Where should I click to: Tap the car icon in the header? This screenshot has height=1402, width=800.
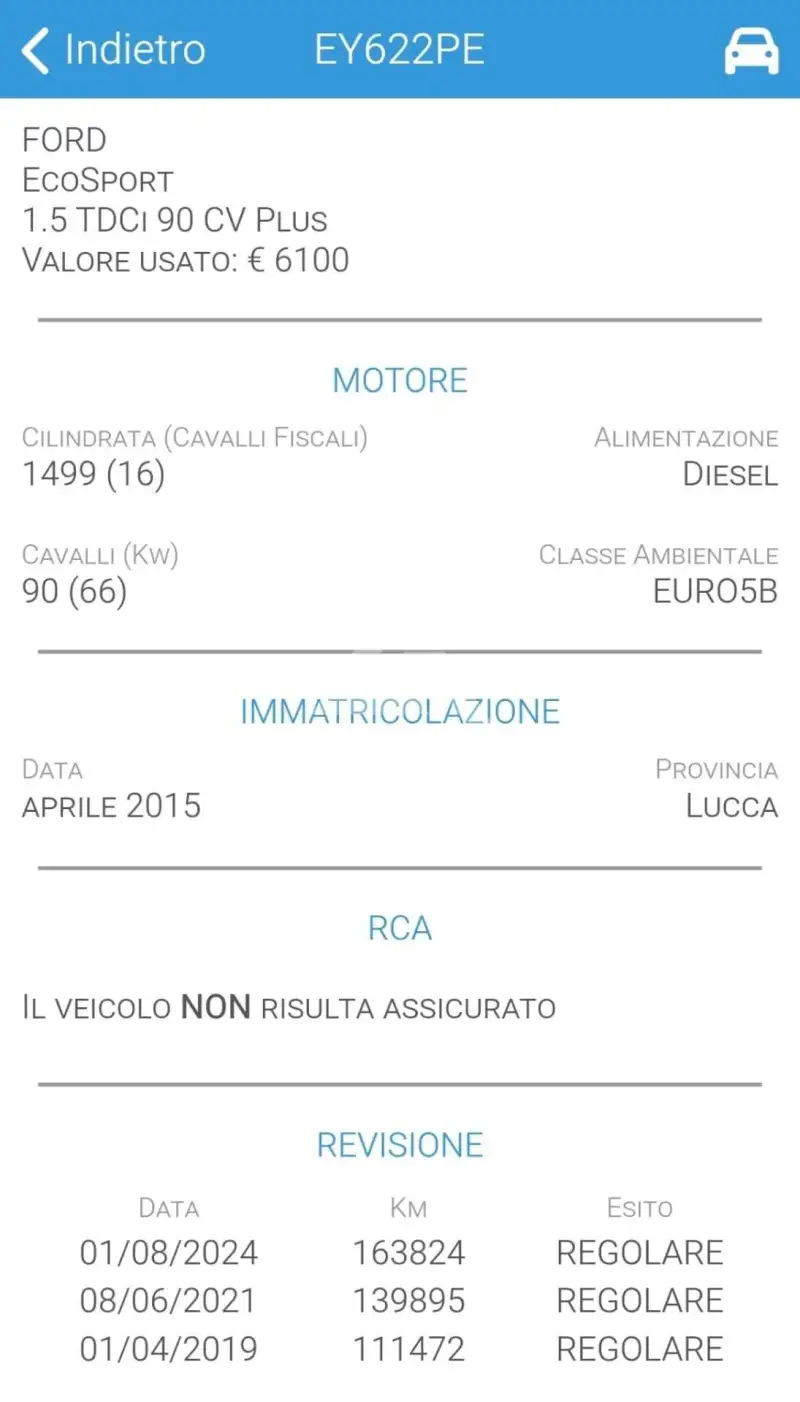click(751, 51)
